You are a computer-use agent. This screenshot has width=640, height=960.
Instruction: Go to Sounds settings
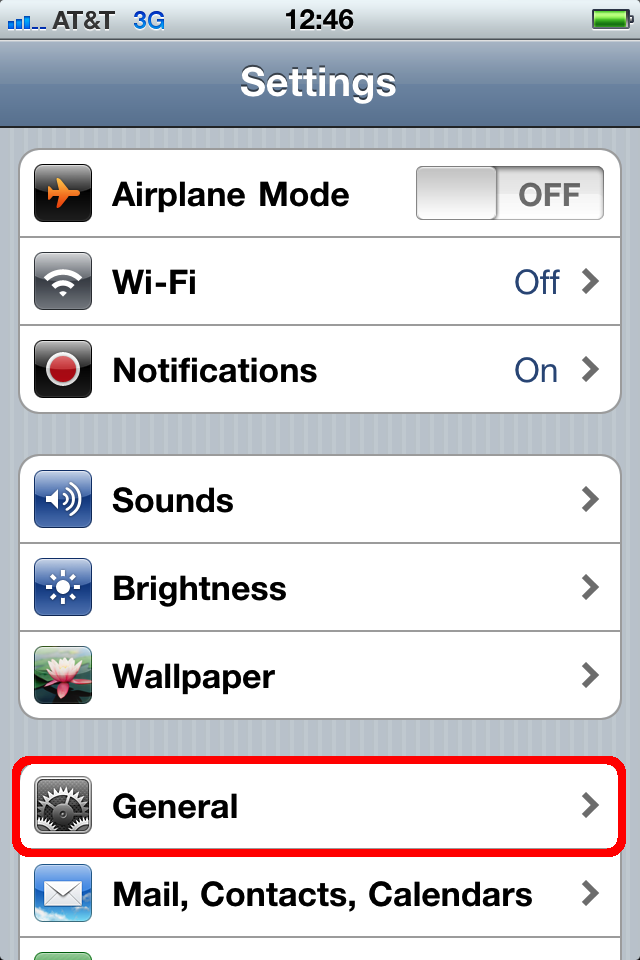(x=320, y=499)
